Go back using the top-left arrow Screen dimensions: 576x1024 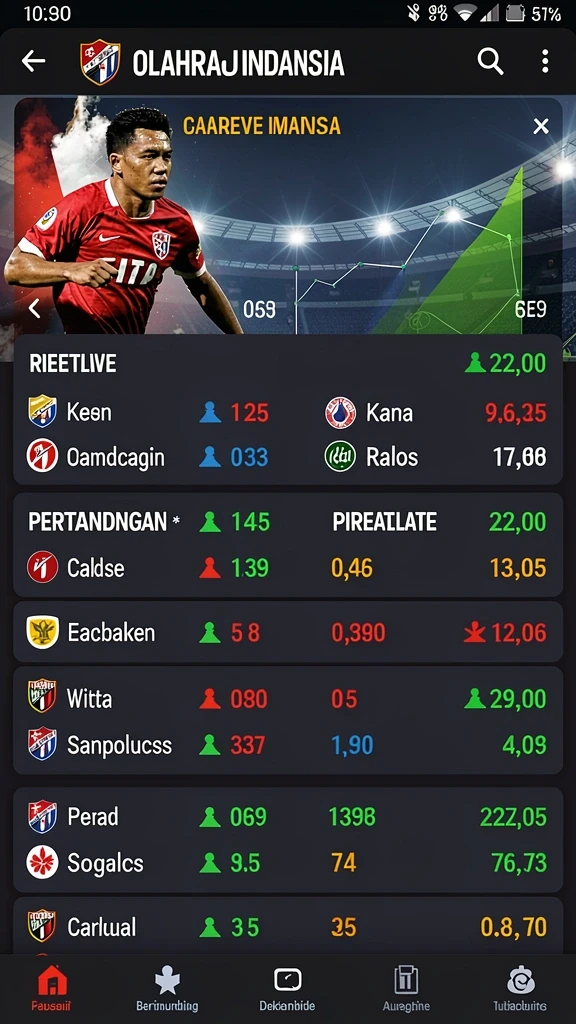(x=33, y=61)
